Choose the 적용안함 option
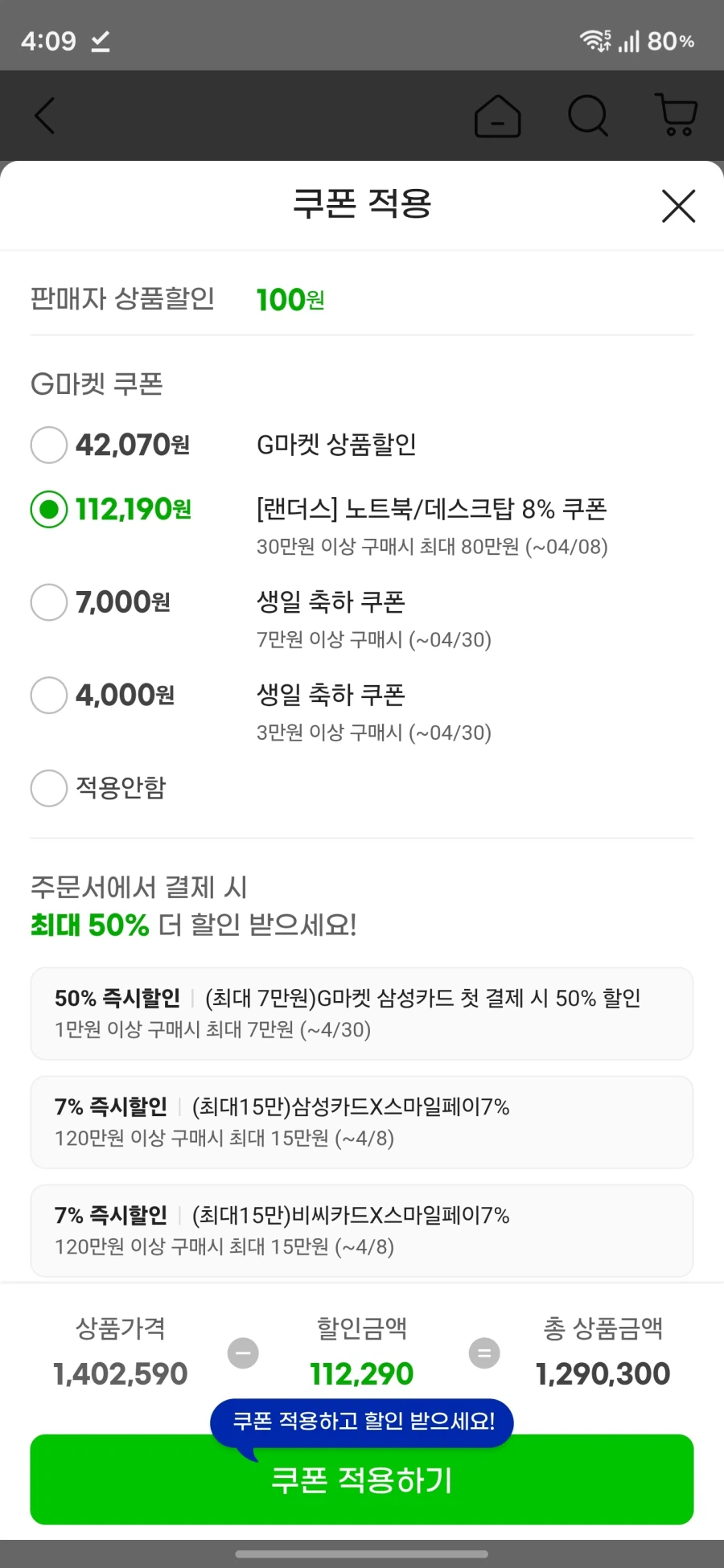This screenshot has height=1568, width=724. coord(48,788)
